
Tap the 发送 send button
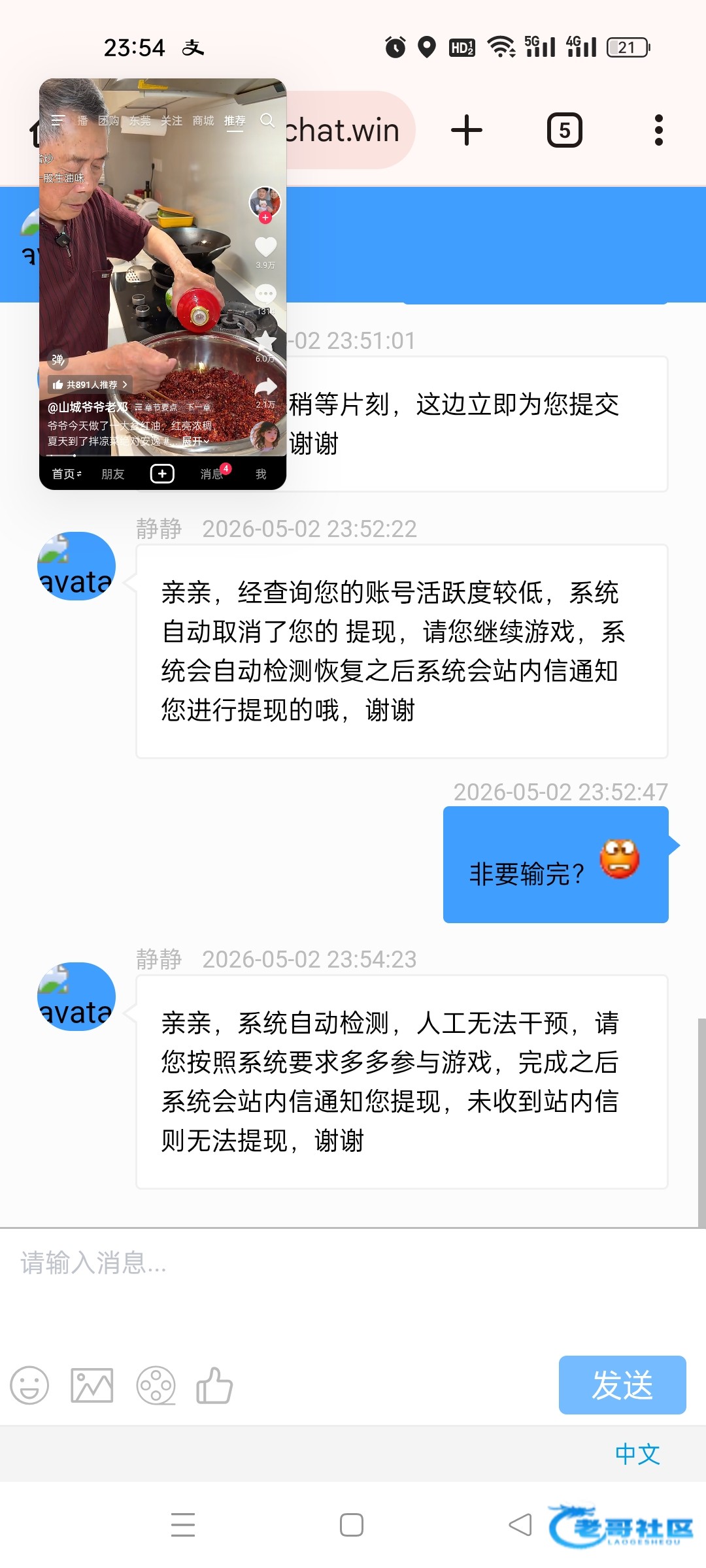point(622,1385)
